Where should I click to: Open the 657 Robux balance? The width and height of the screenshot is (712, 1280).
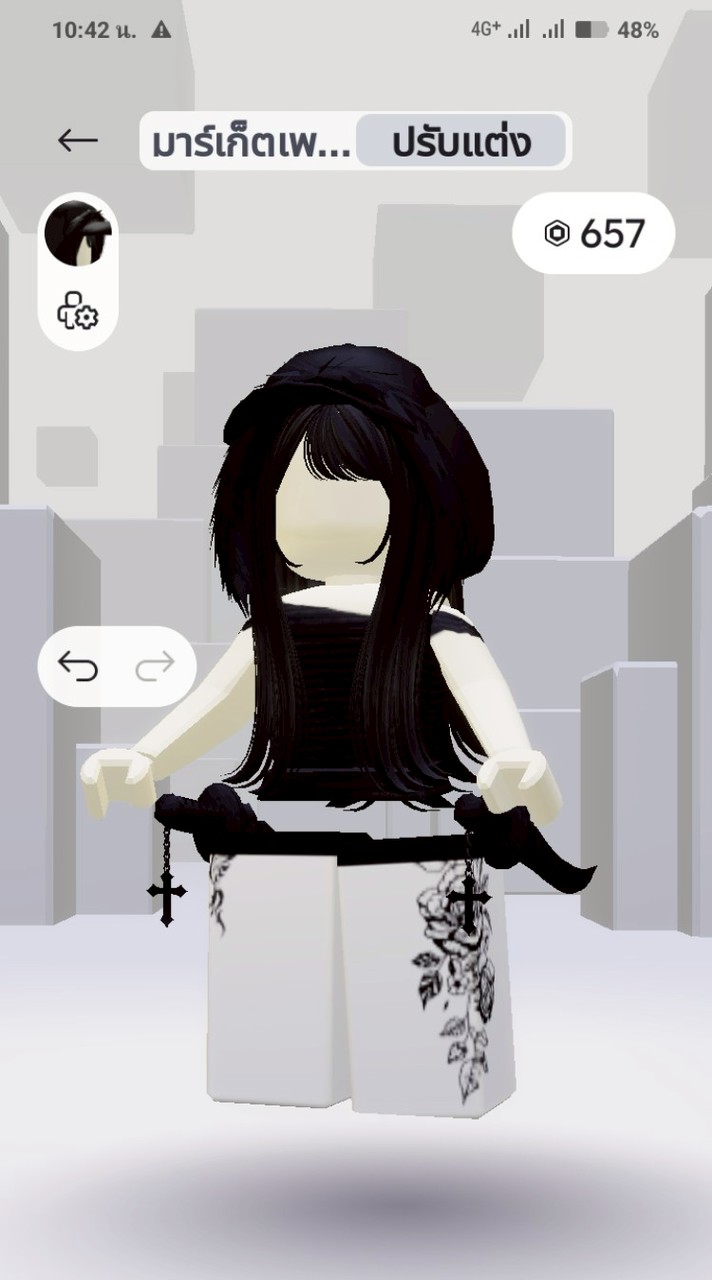[x=594, y=234]
